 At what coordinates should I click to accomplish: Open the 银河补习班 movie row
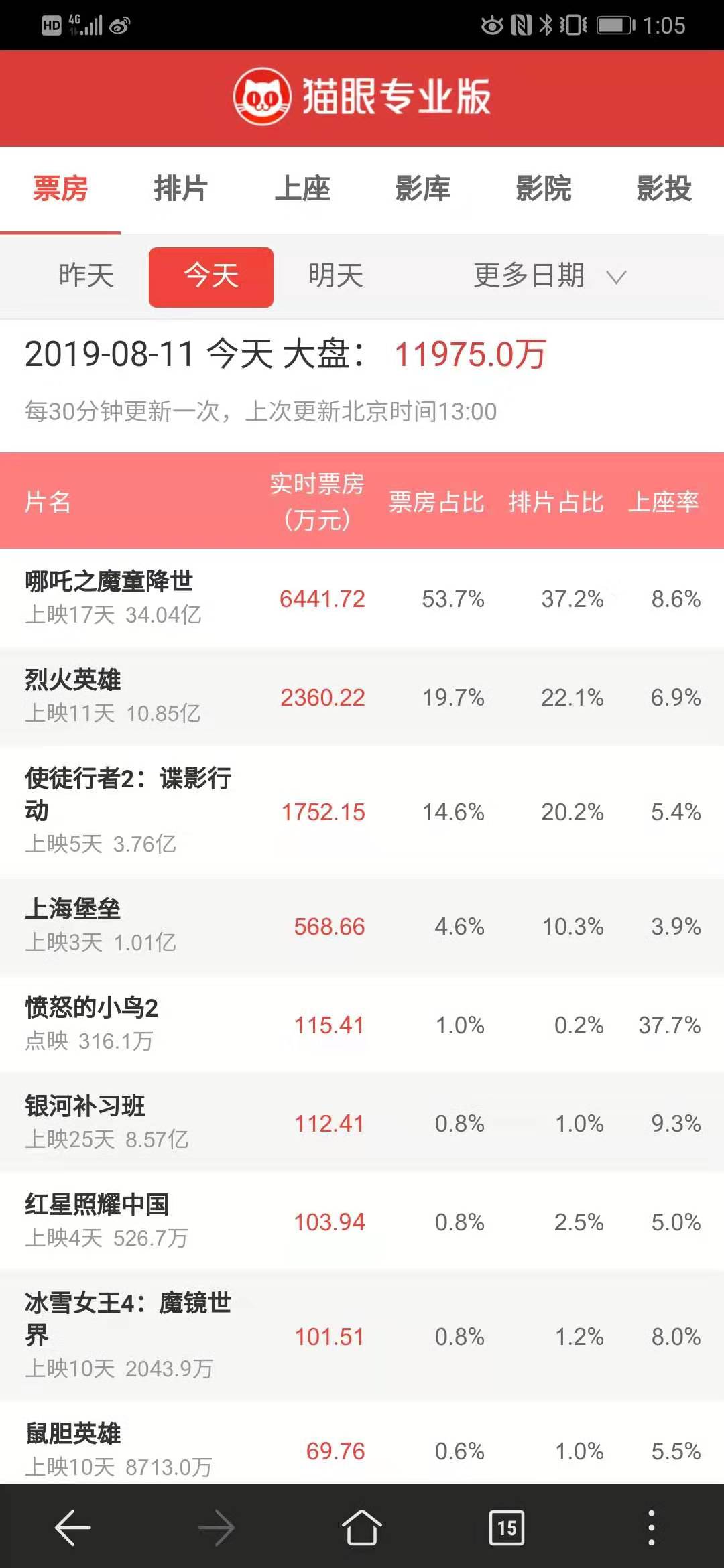(362, 1123)
